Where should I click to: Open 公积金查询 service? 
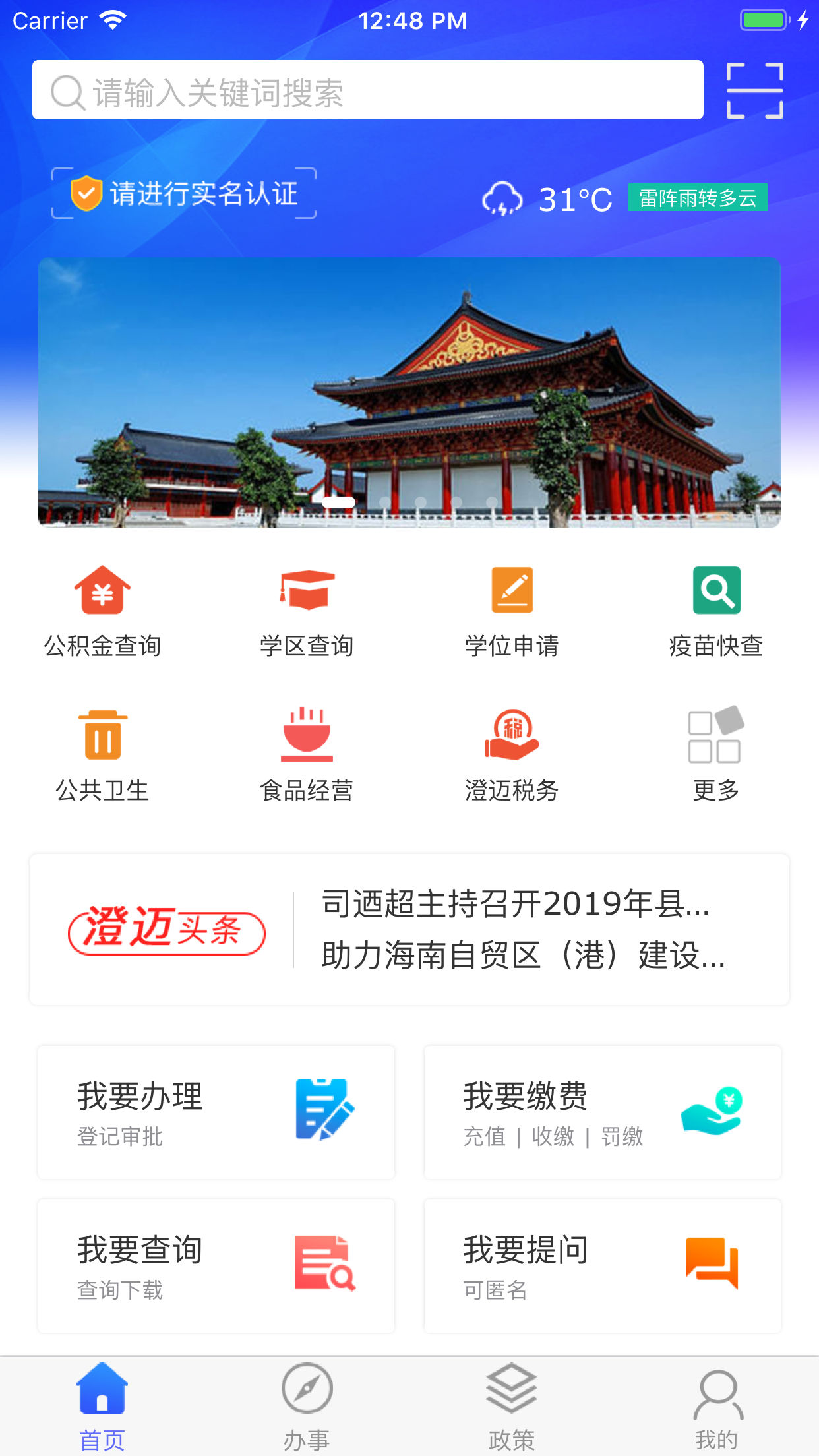[x=102, y=611]
